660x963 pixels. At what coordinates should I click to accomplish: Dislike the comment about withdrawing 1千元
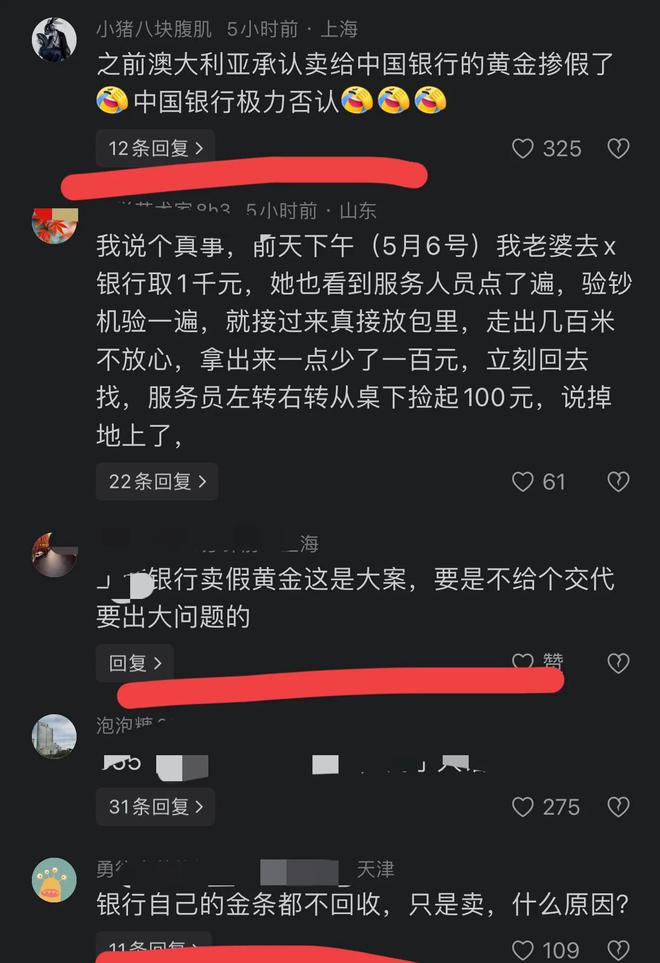click(619, 481)
